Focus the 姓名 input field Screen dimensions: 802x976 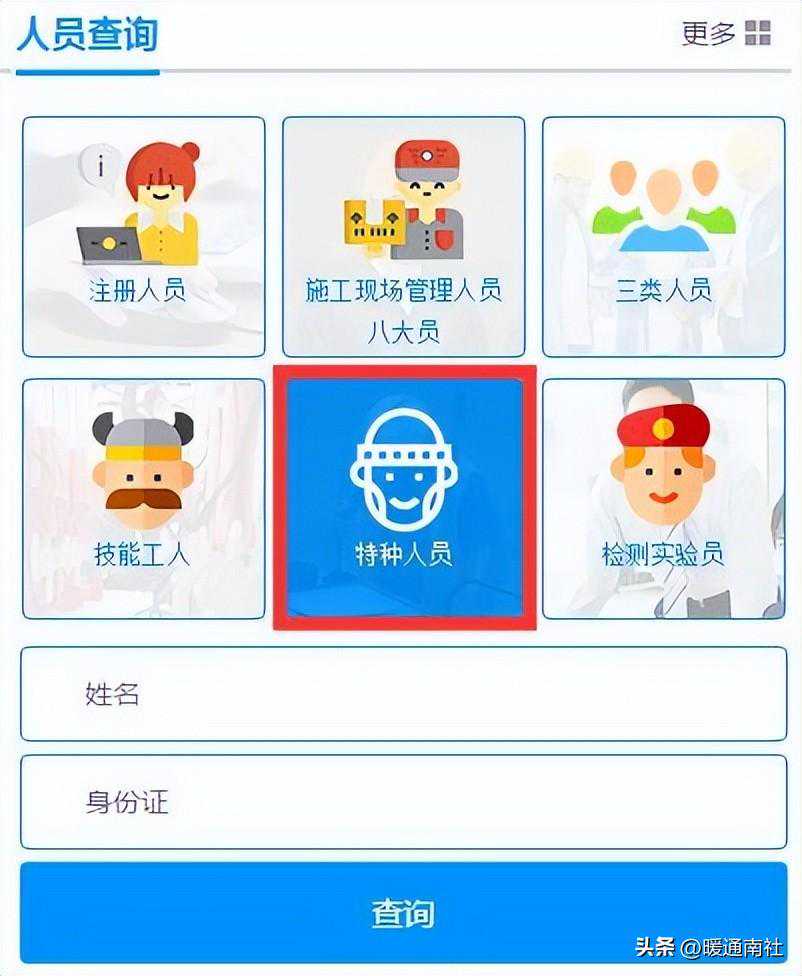(403, 694)
